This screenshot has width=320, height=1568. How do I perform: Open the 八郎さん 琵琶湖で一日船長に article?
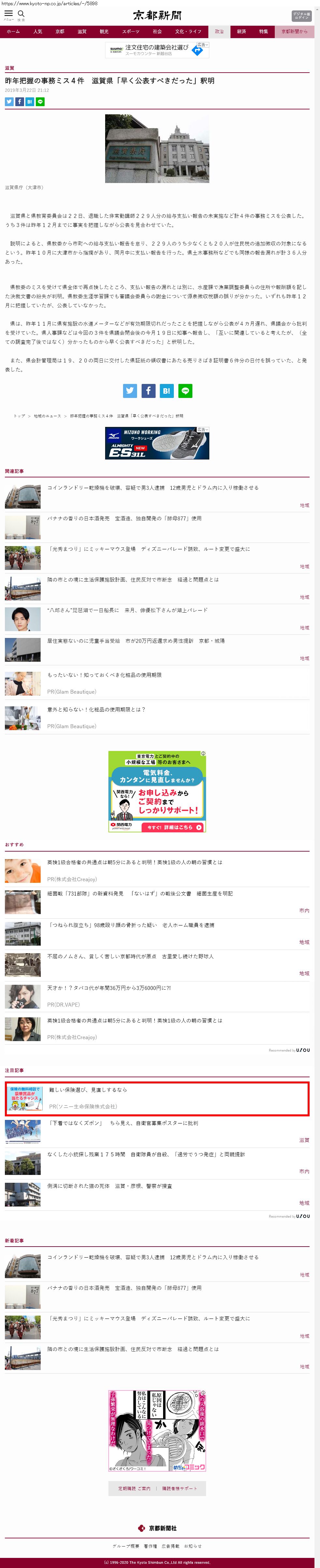point(127,610)
